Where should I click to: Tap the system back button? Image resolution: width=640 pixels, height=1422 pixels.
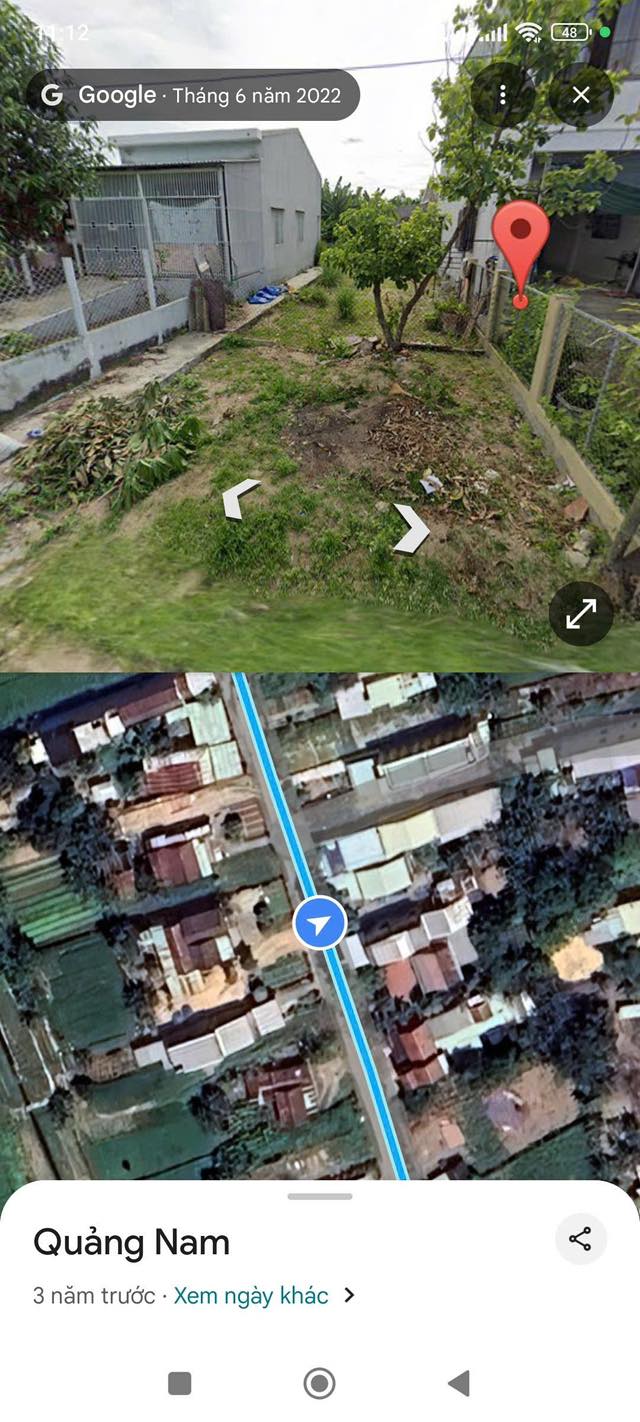pos(459,1383)
